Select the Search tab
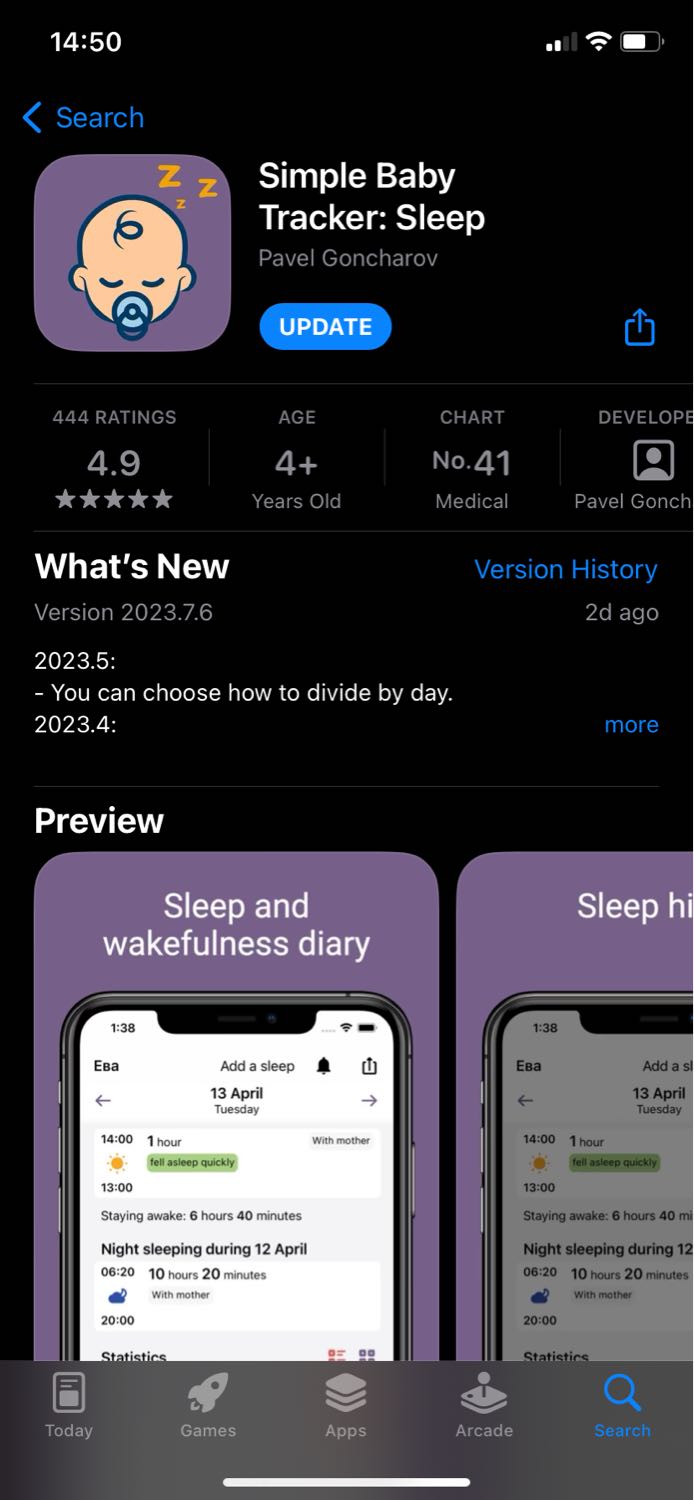This screenshot has width=694, height=1500. tap(622, 1405)
